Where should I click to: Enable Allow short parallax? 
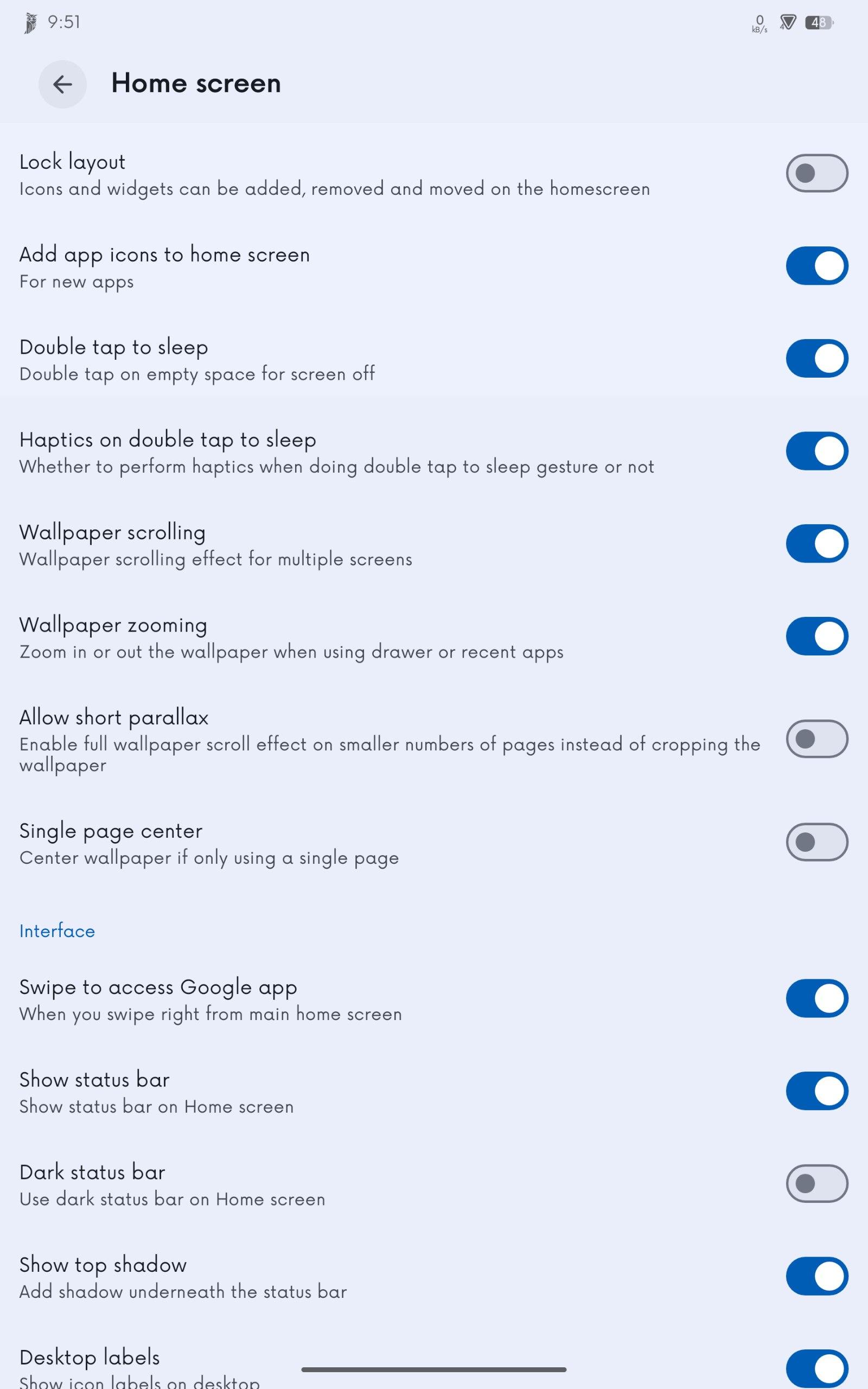816,738
